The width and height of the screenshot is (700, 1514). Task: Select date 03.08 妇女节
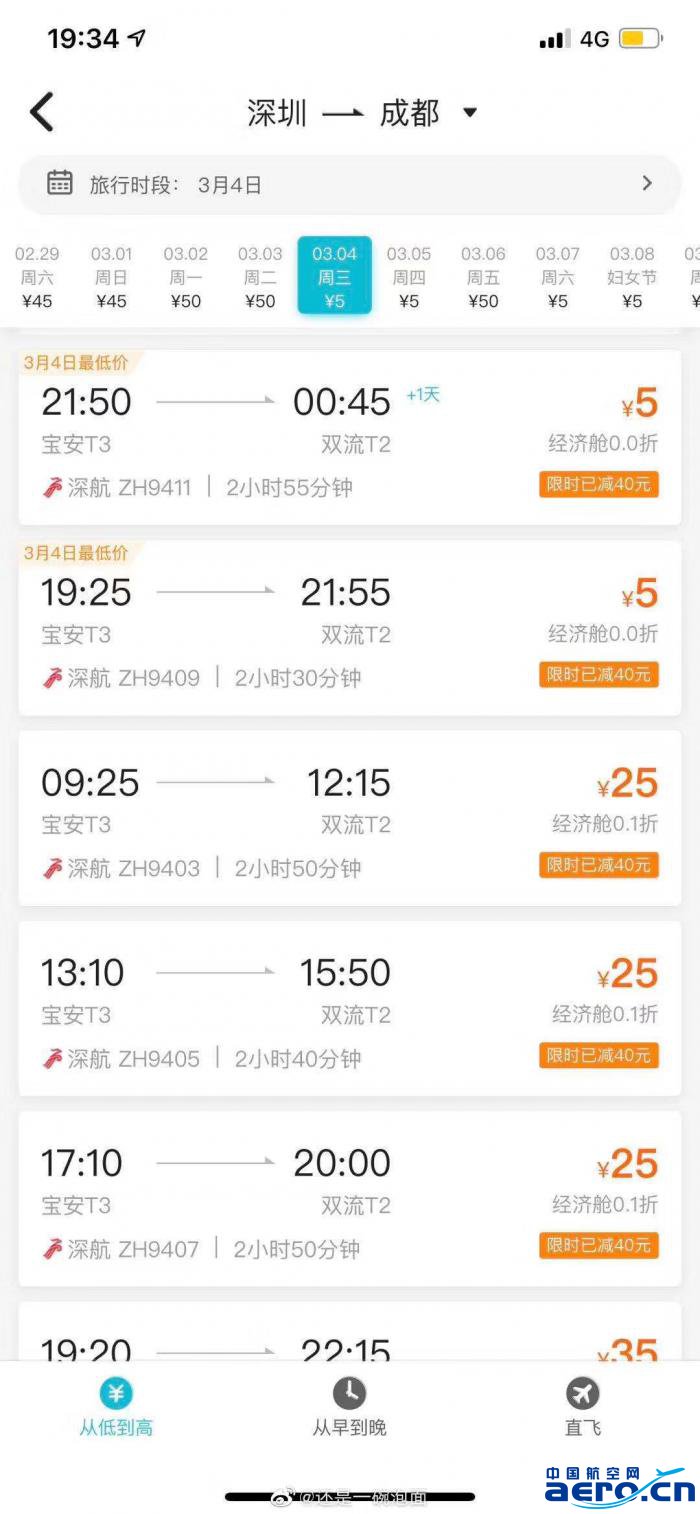tap(632, 277)
